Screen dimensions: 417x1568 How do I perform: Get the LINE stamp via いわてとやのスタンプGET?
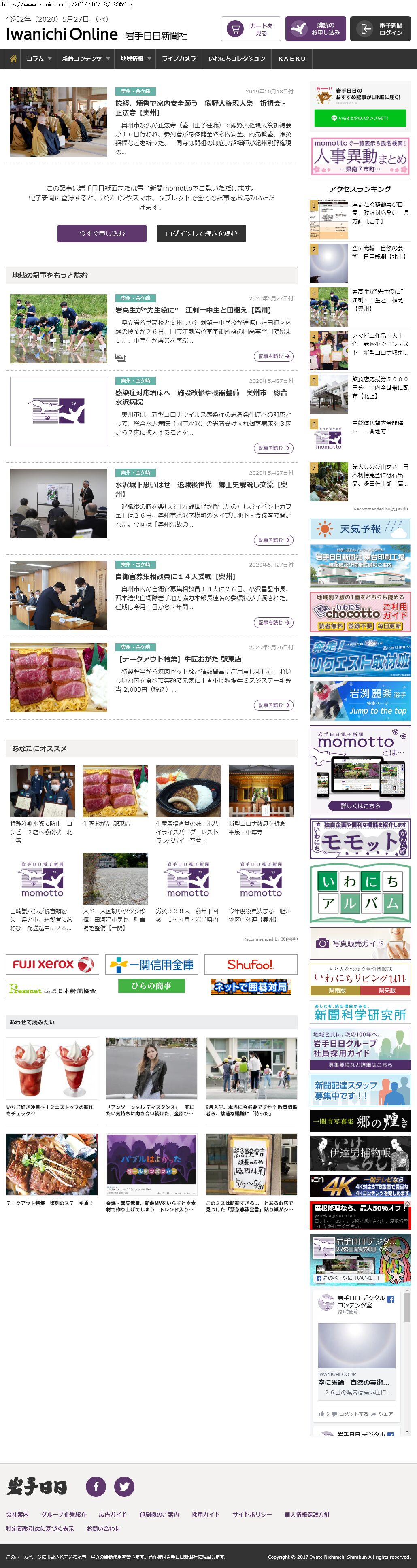click(360, 118)
